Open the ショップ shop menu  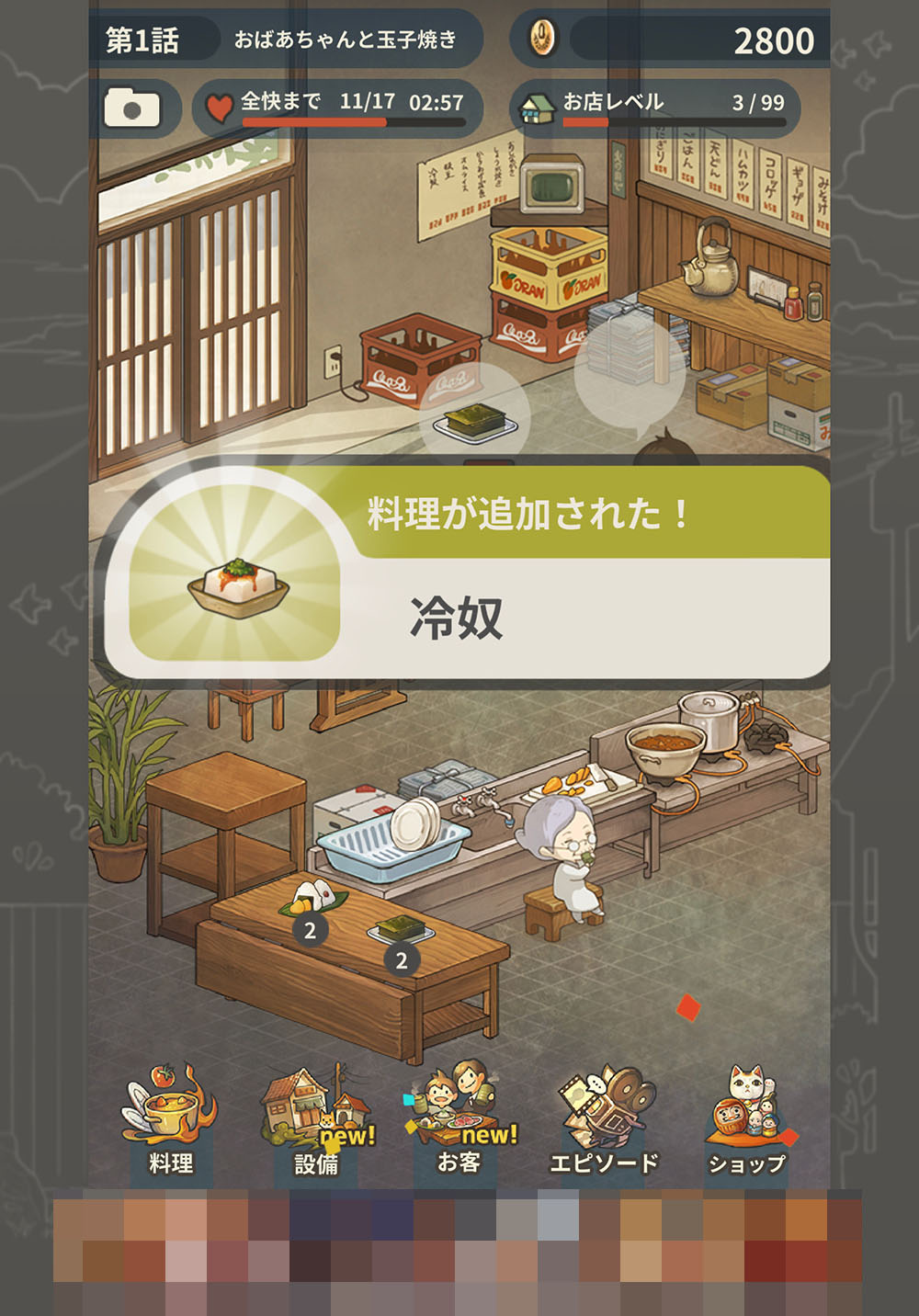tap(747, 1121)
